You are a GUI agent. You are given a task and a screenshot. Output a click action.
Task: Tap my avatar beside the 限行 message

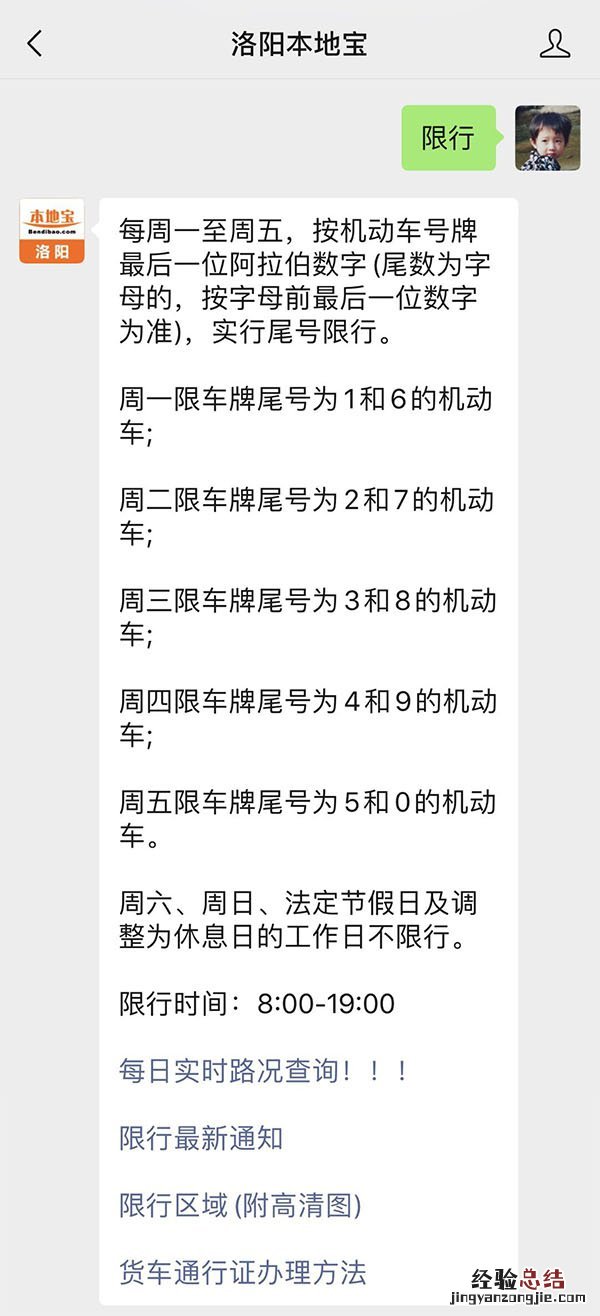pos(547,138)
